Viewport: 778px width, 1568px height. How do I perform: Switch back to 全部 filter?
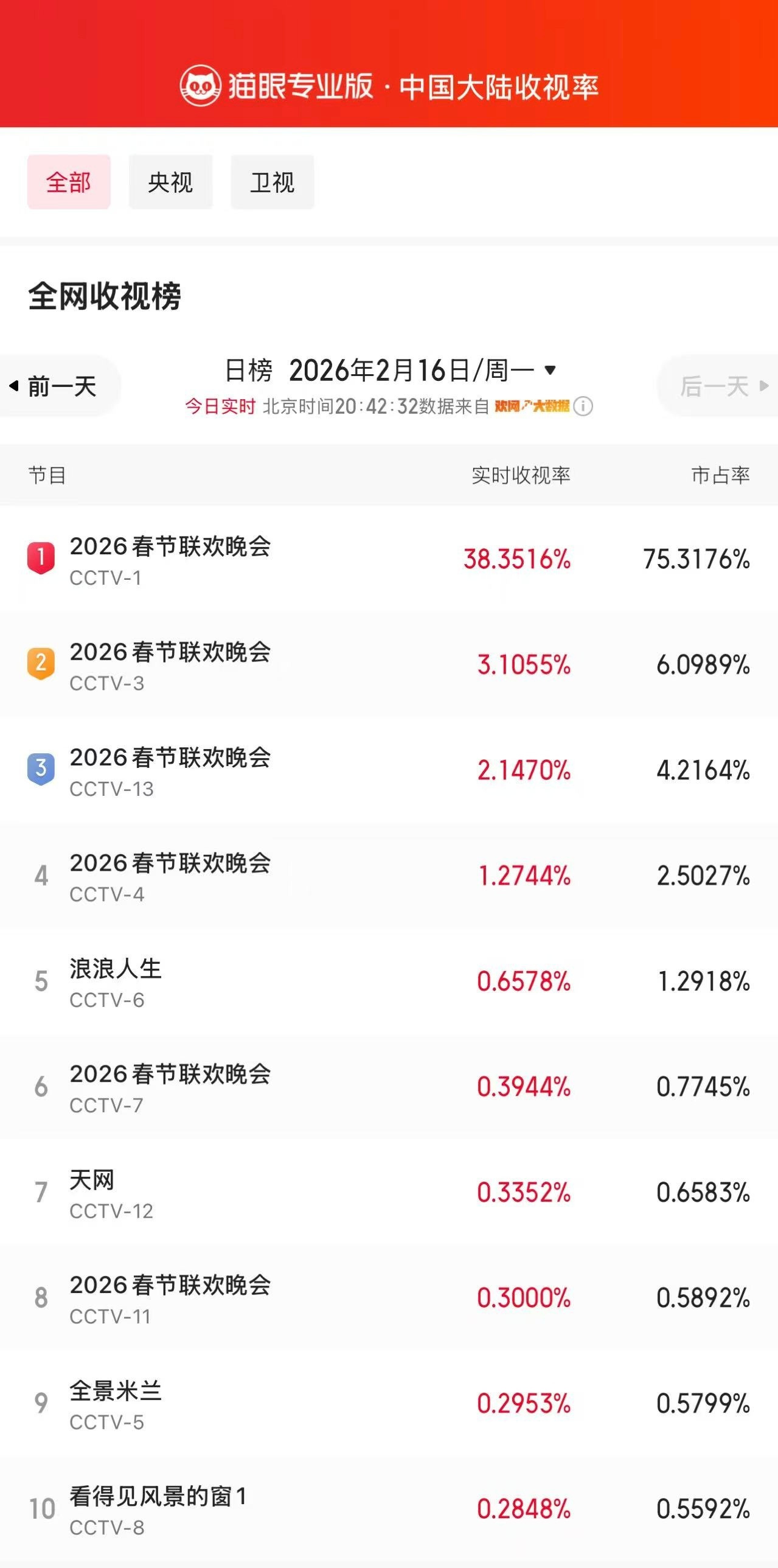[x=69, y=181]
